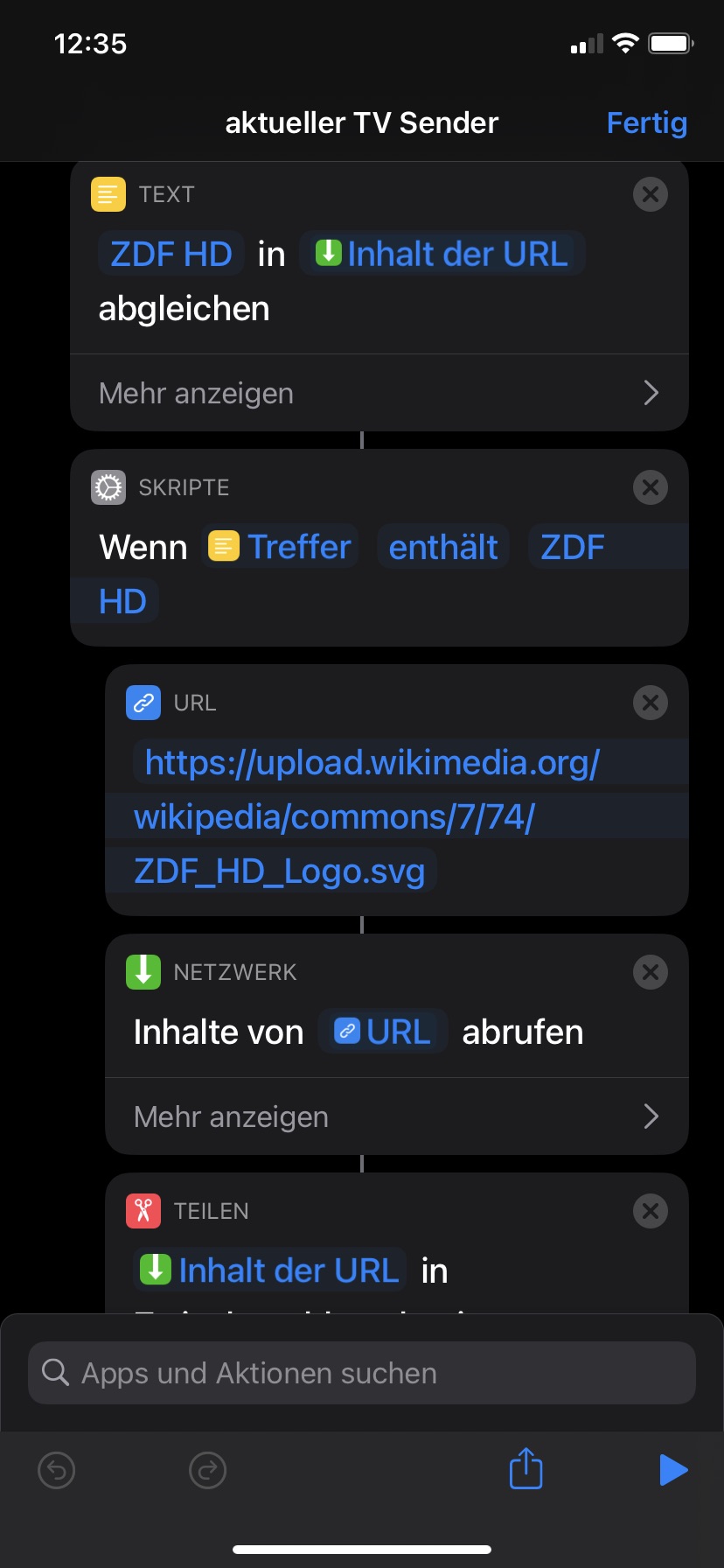This screenshot has width=724, height=1568.
Task: Change the enthält condition
Action: (443, 548)
